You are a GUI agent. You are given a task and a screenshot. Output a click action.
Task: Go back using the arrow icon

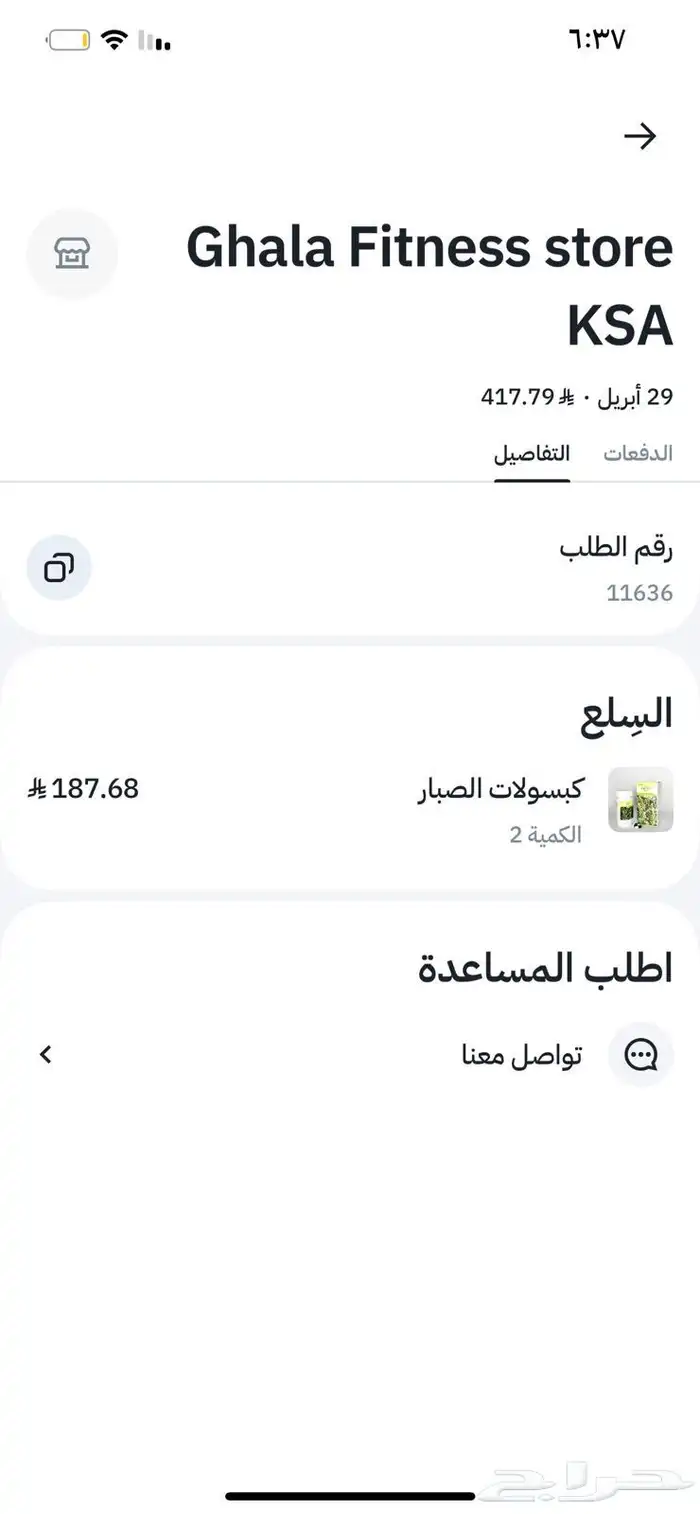639,136
